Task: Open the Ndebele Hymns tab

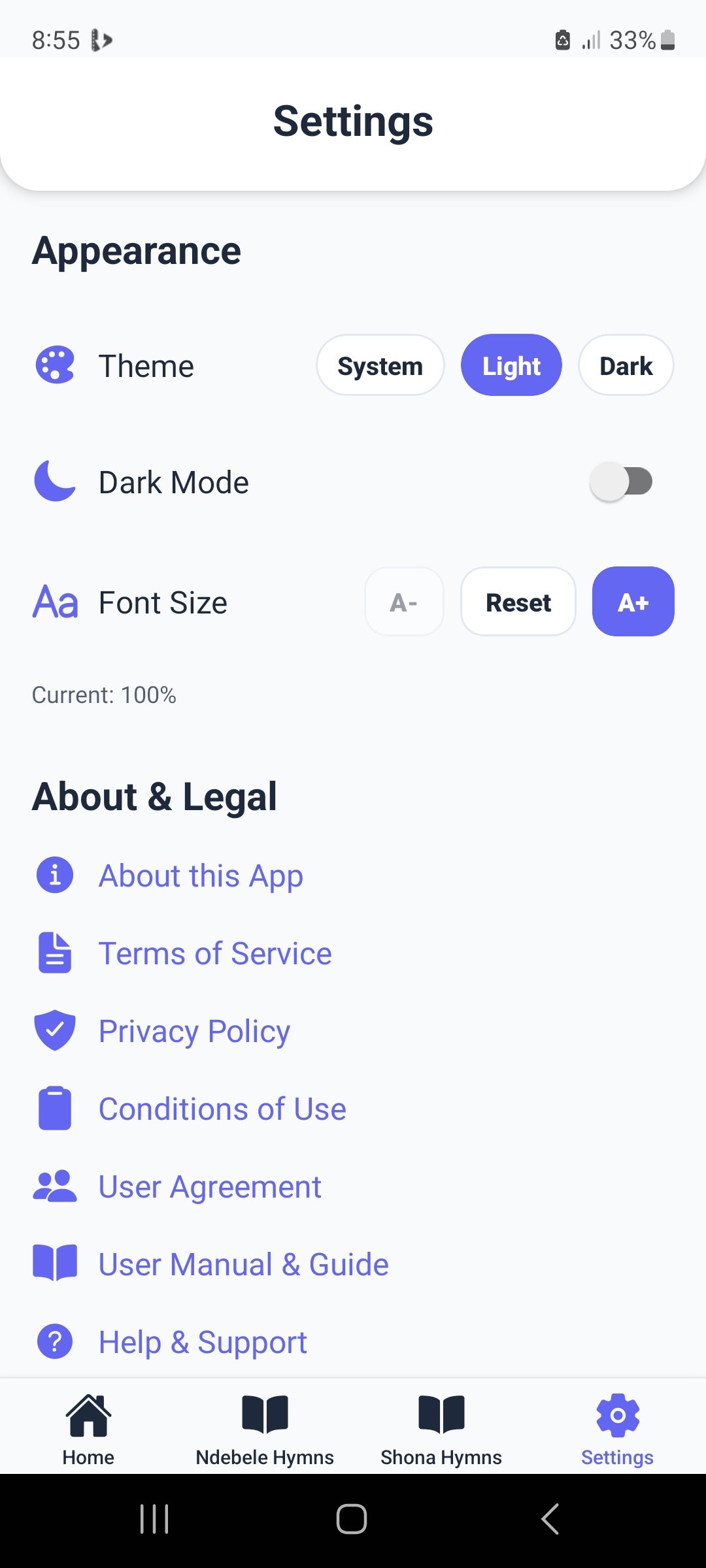Action: coord(265,1428)
